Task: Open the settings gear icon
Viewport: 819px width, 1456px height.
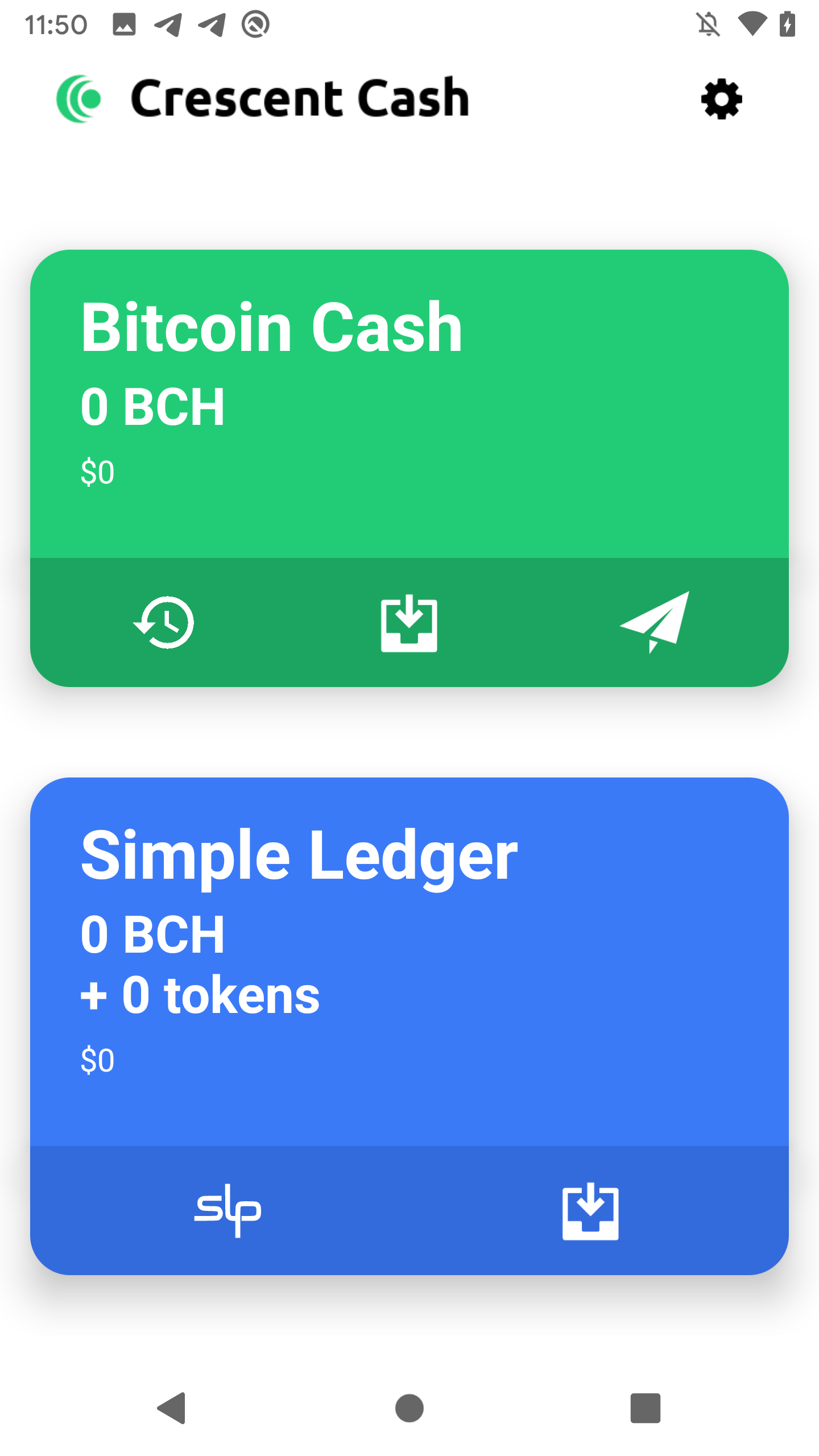Action: (721, 99)
